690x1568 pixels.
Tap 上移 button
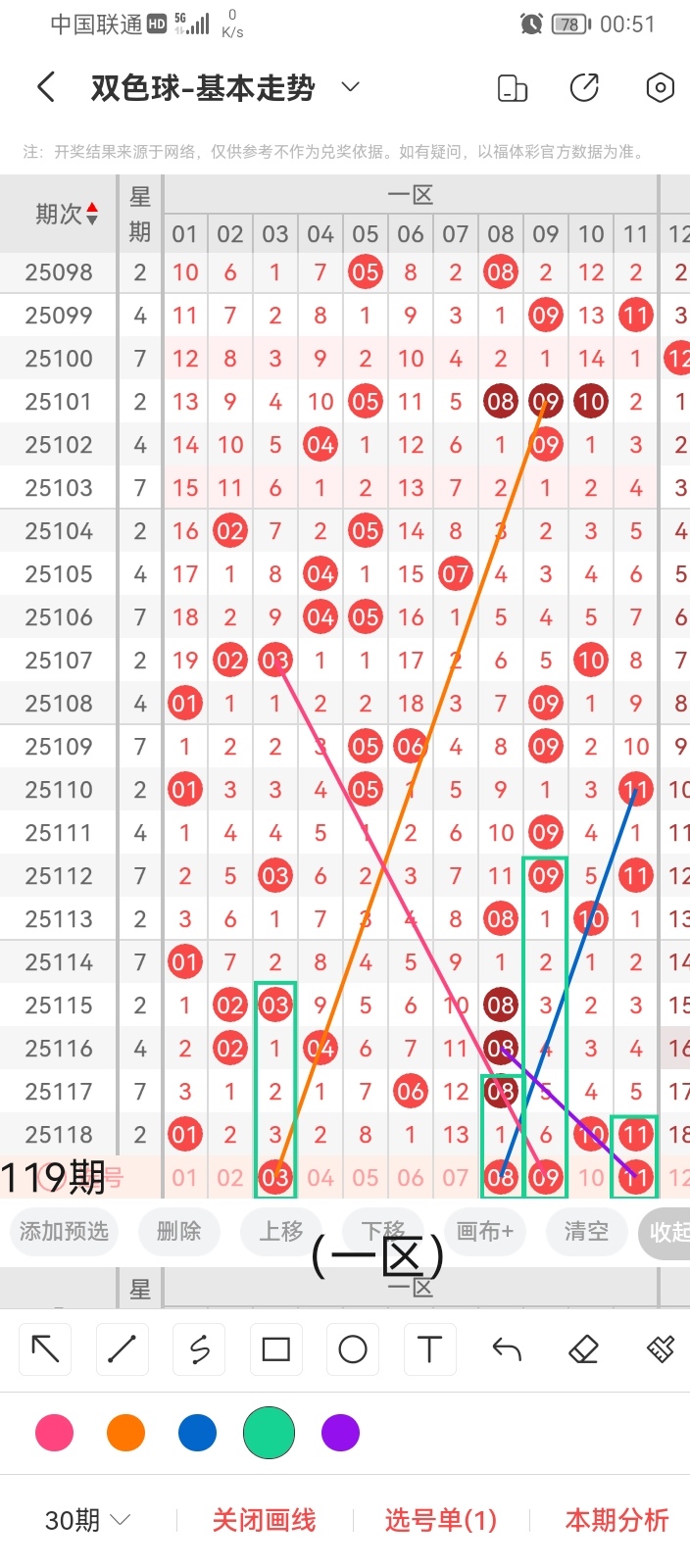point(281,1231)
